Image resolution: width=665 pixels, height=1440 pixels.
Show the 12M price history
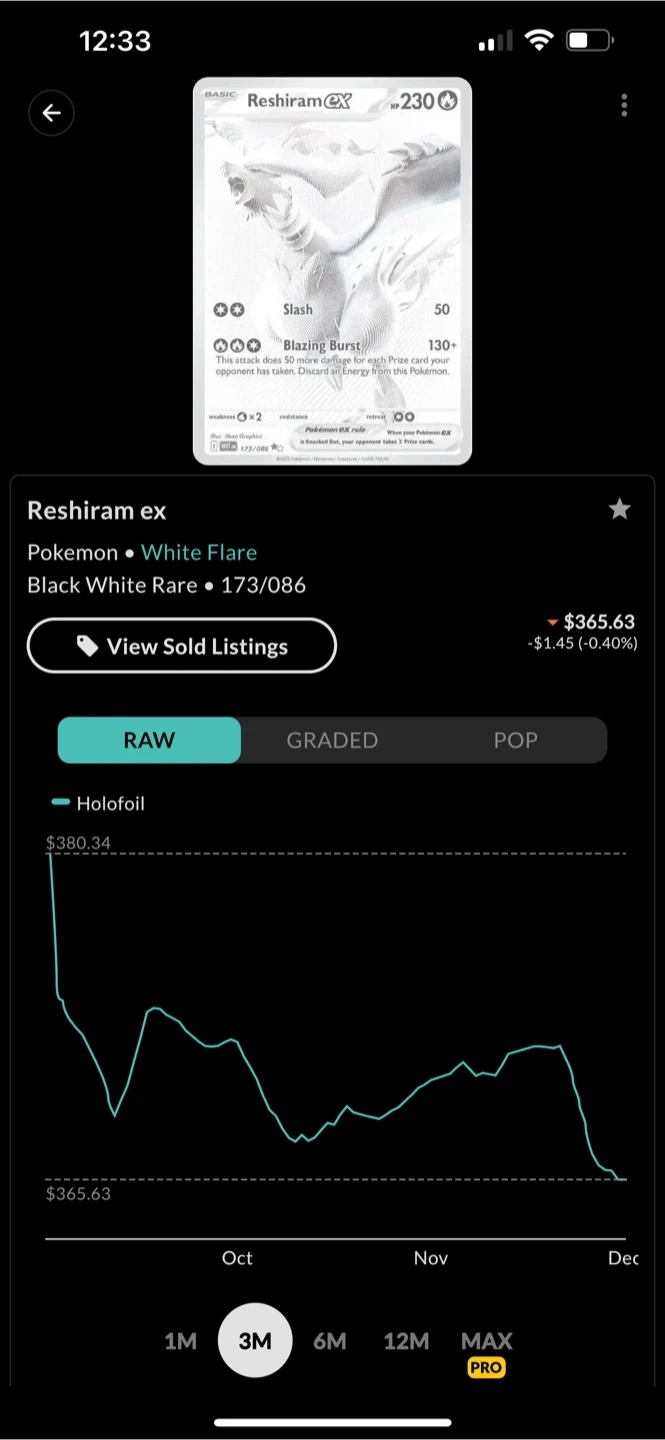point(406,1341)
